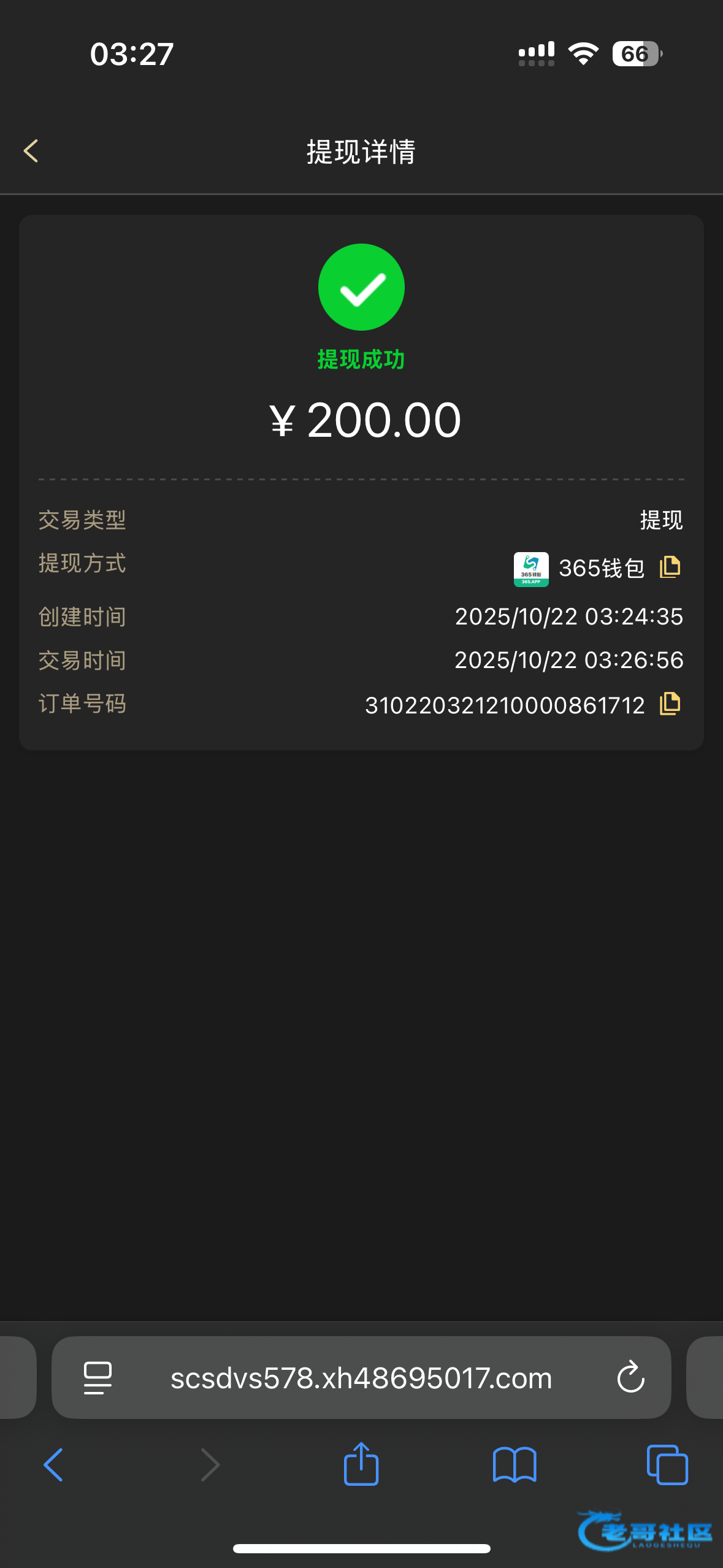Open the page settings menu in the address bar

[98, 1378]
